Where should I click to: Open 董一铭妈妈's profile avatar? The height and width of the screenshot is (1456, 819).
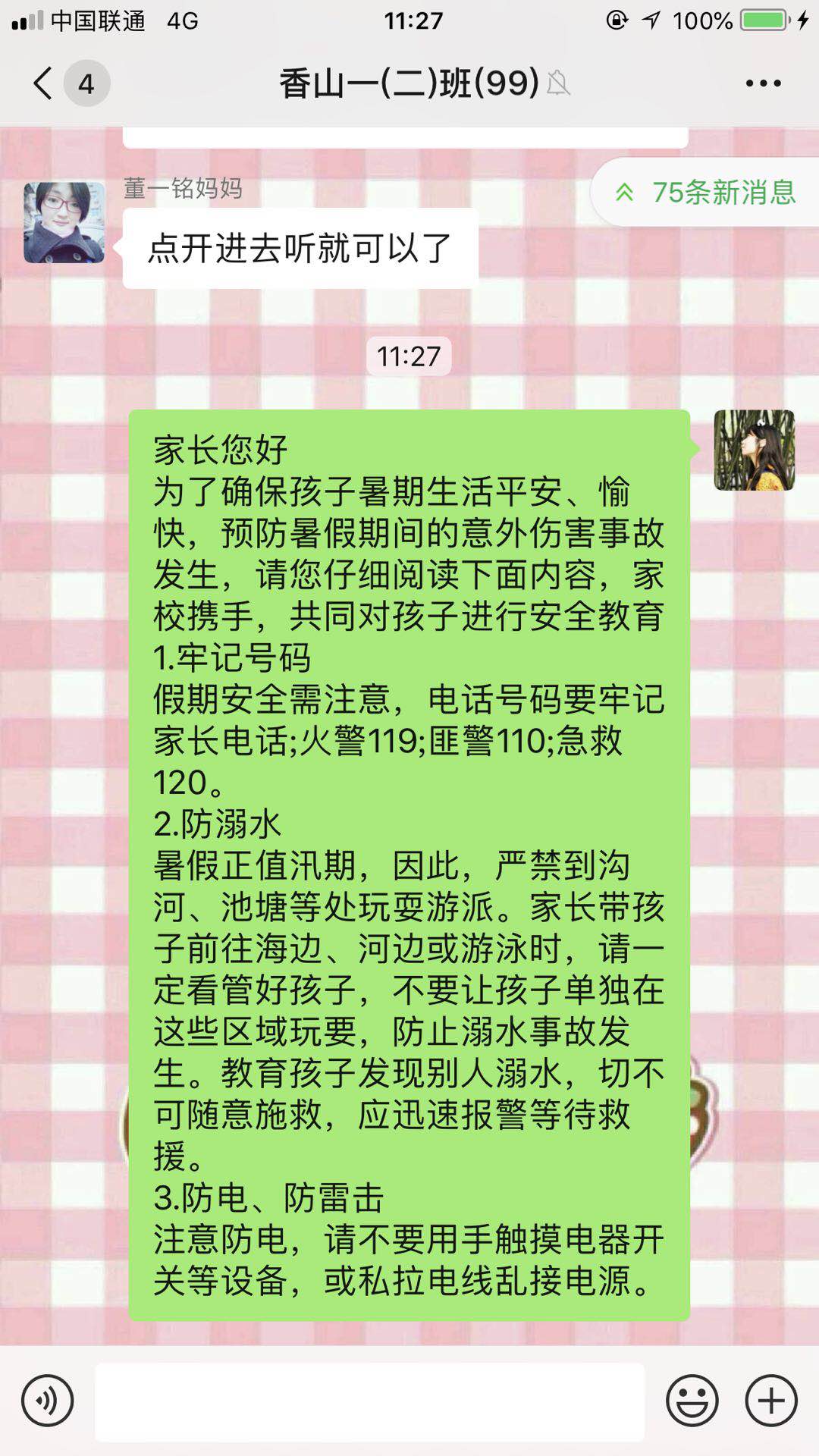[64, 222]
